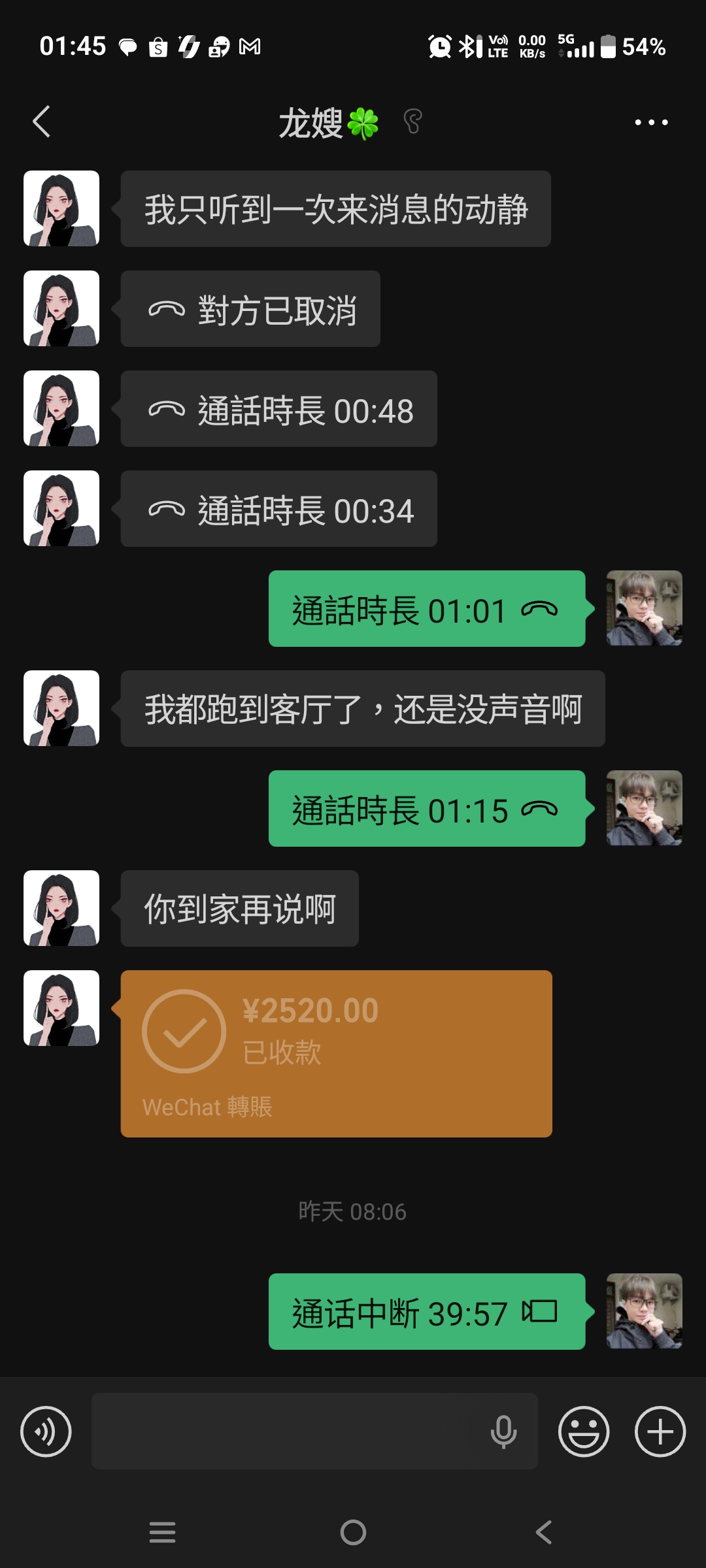
Task: Open the recent apps view
Action: point(162,1532)
